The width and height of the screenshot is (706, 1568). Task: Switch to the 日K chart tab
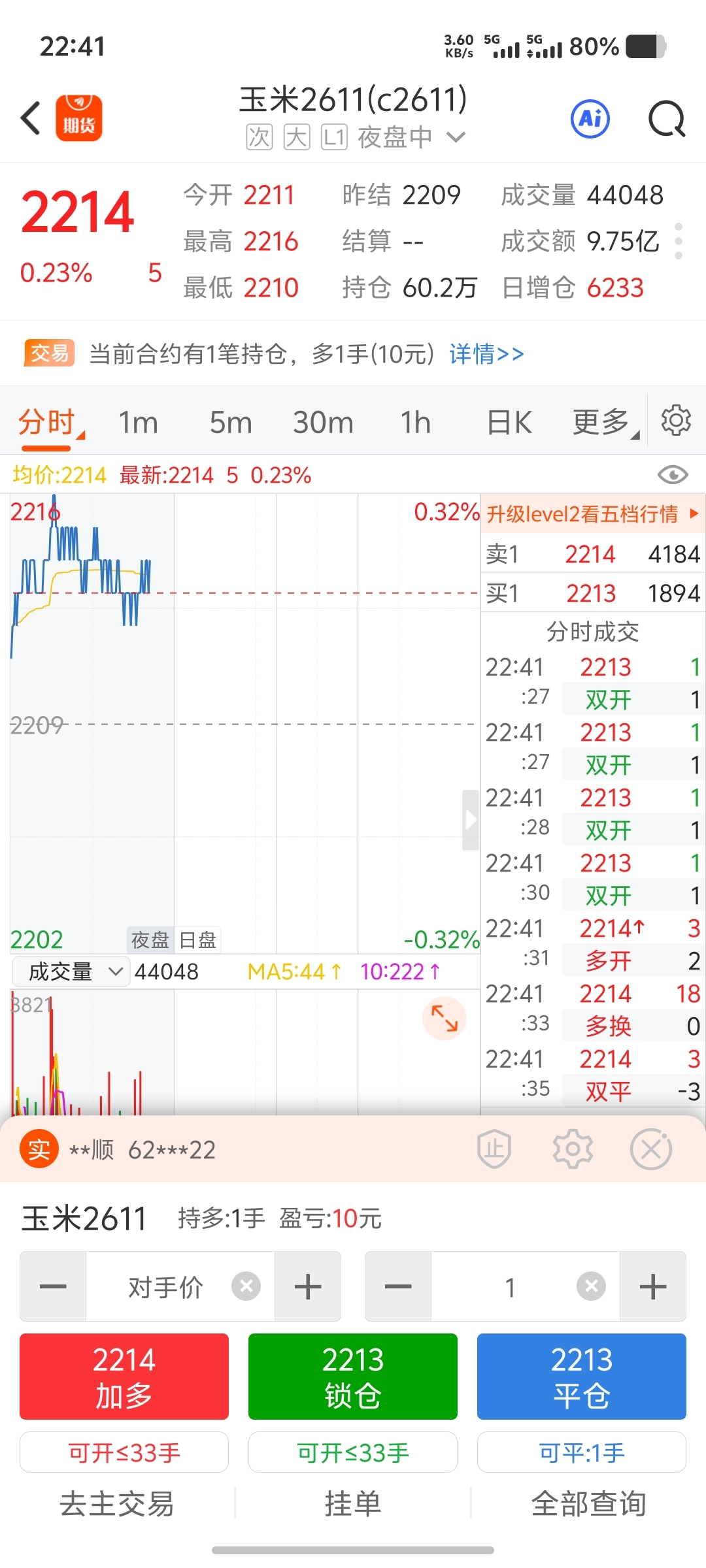click(x=509, y=422)
